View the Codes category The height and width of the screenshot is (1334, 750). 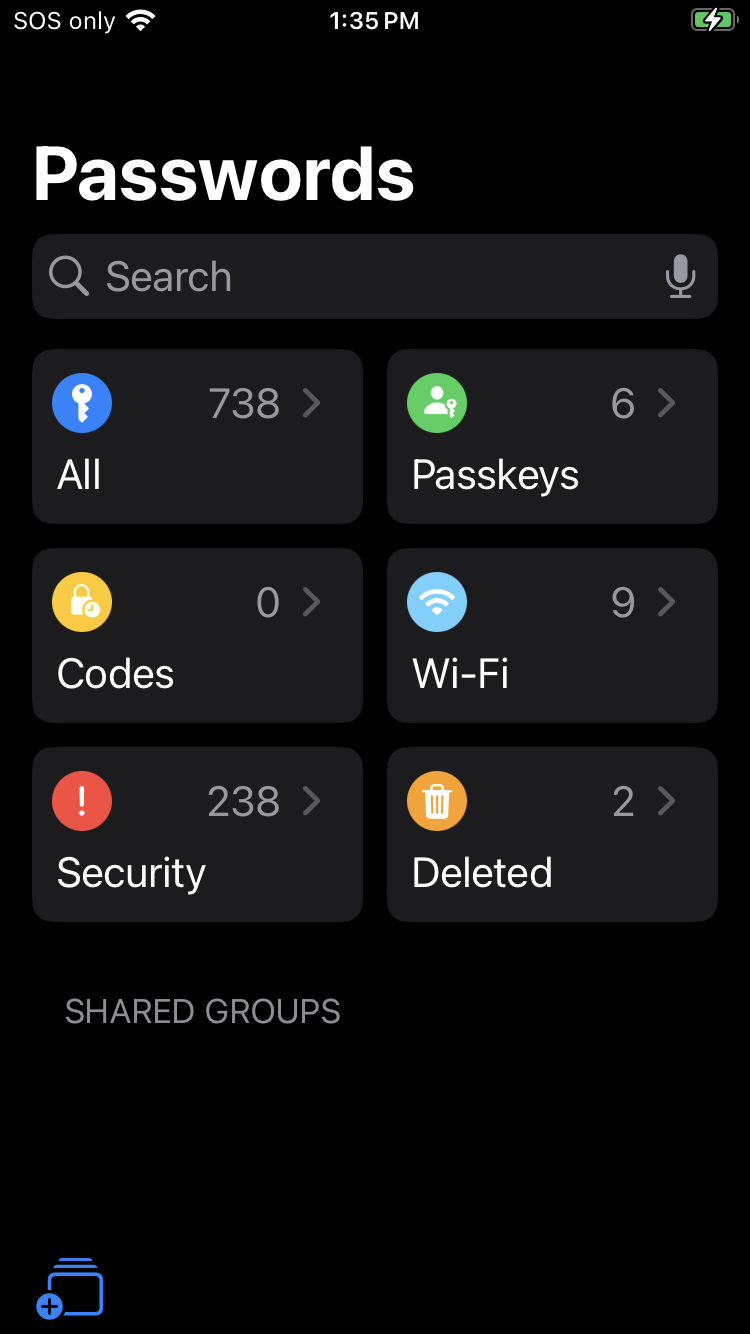197,635
